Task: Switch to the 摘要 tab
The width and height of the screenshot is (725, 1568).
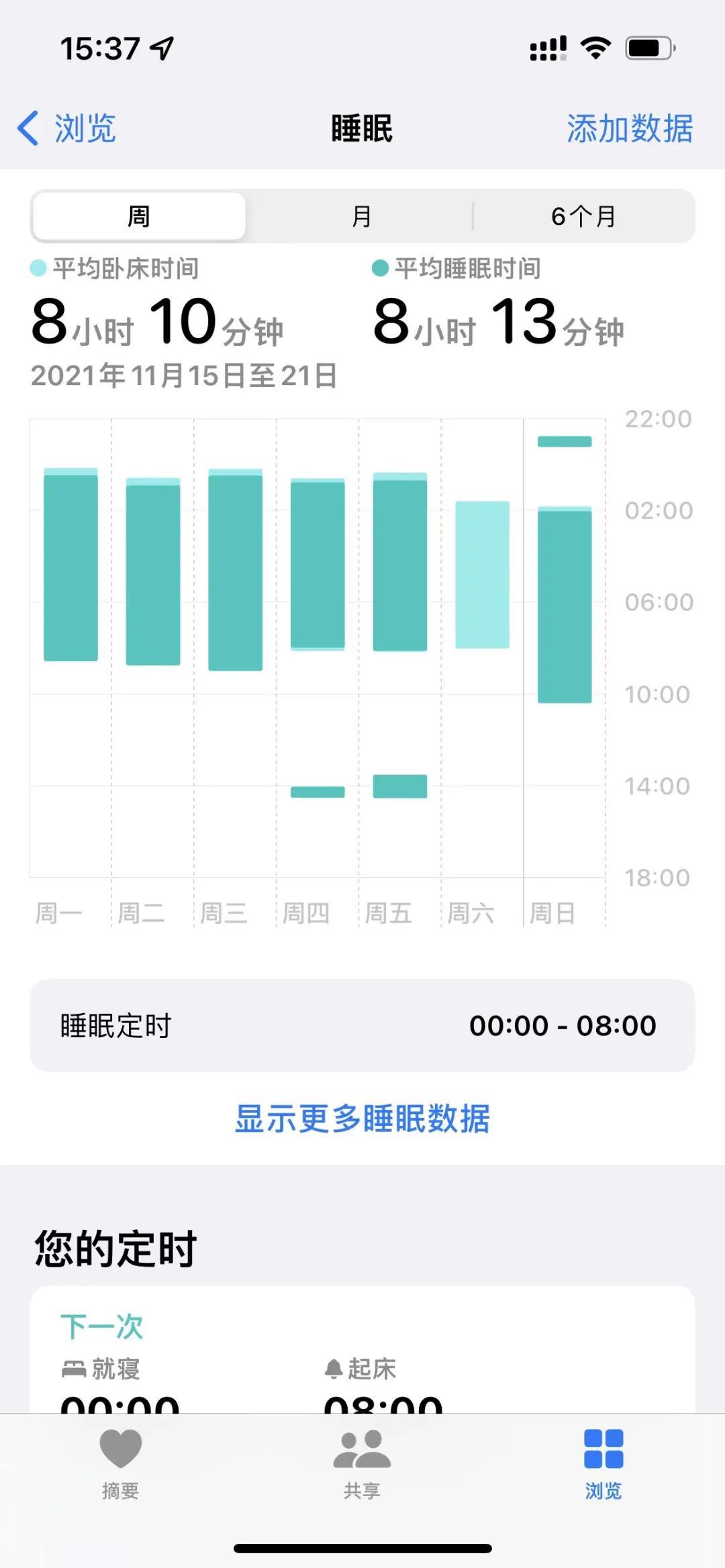Action: pos(119,1466)
